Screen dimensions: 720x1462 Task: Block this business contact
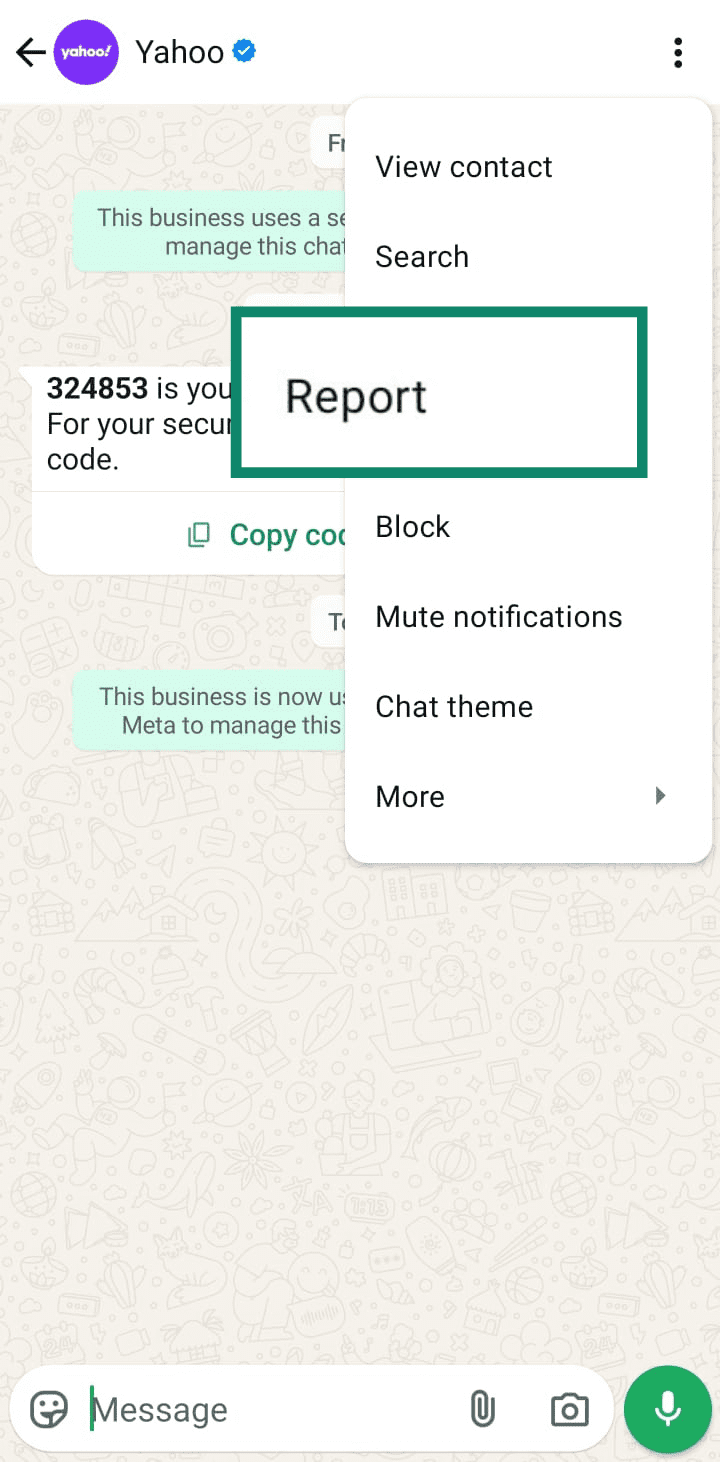(x=412, y=526)
